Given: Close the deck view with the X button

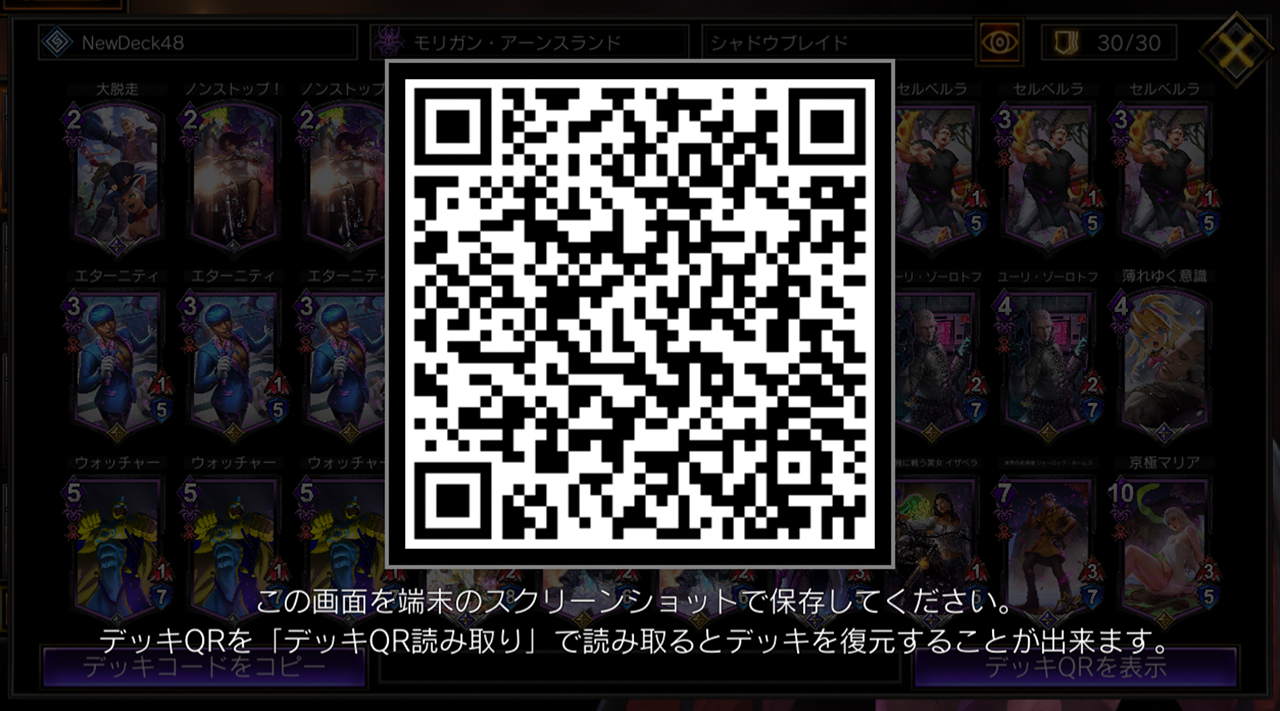Looking at the screenshot, I should 1235,44.
